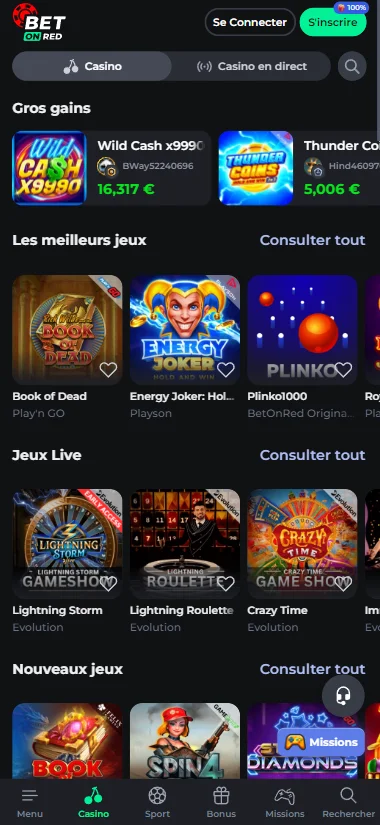
Task: Open the search magnifier icon beside Casino en direct
Action: point(352,66)
